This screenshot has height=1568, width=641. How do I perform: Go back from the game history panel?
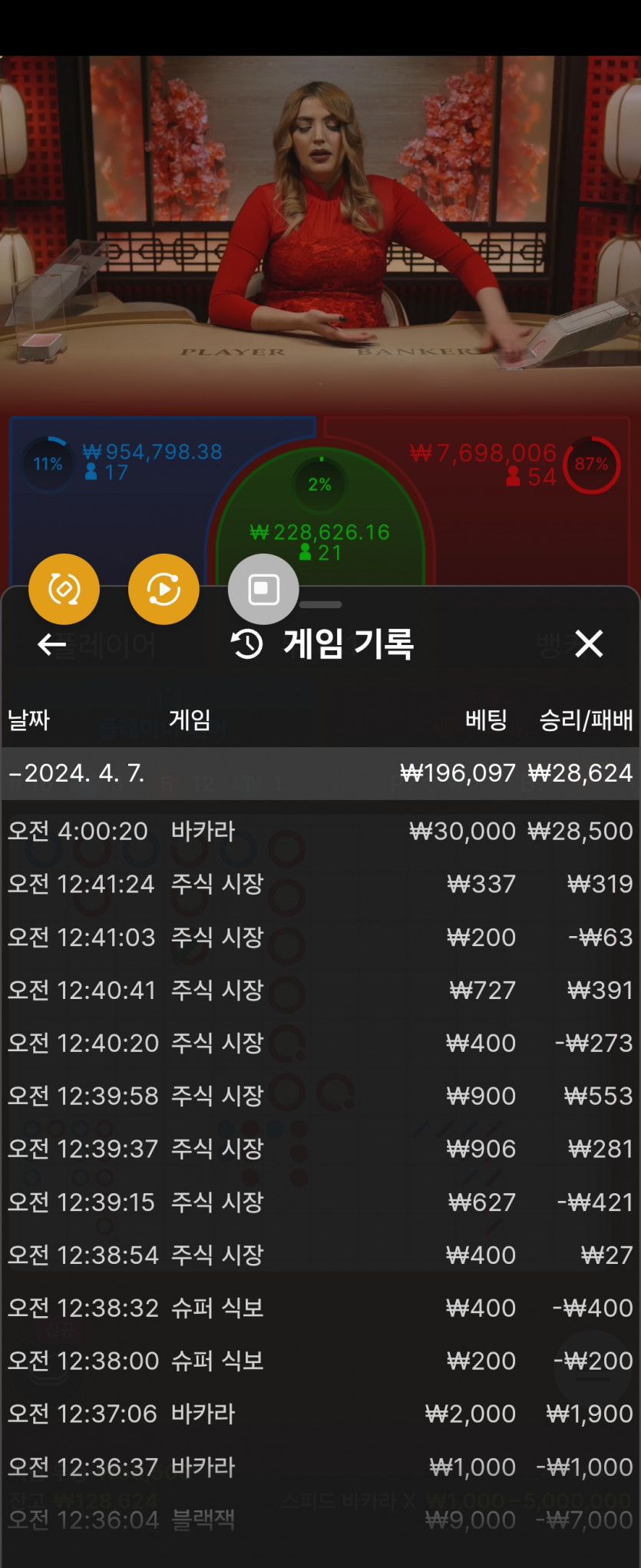click(51, 644)
